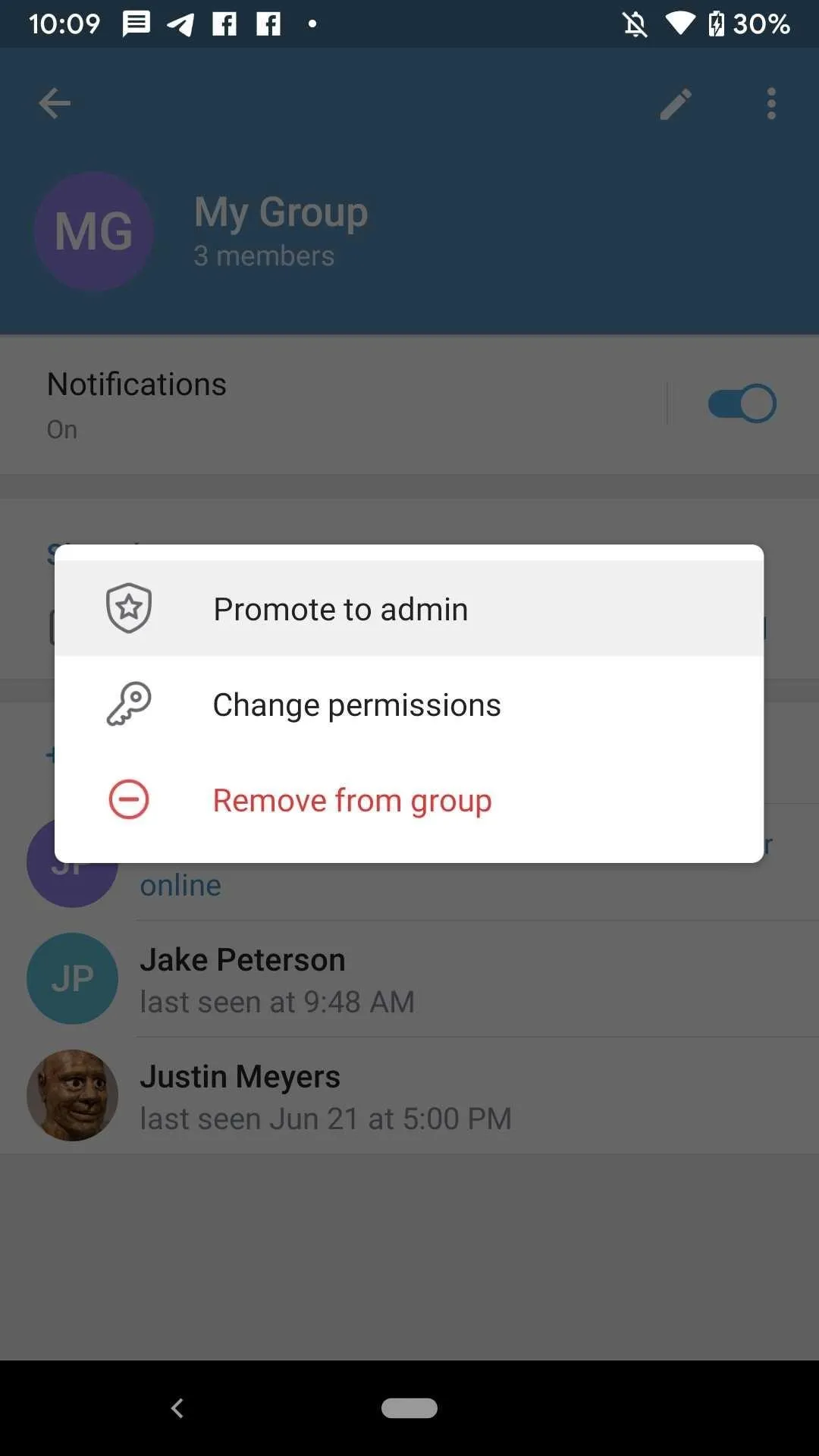Tap Remove from group
819x1456 pixels.
click(409, 800)
